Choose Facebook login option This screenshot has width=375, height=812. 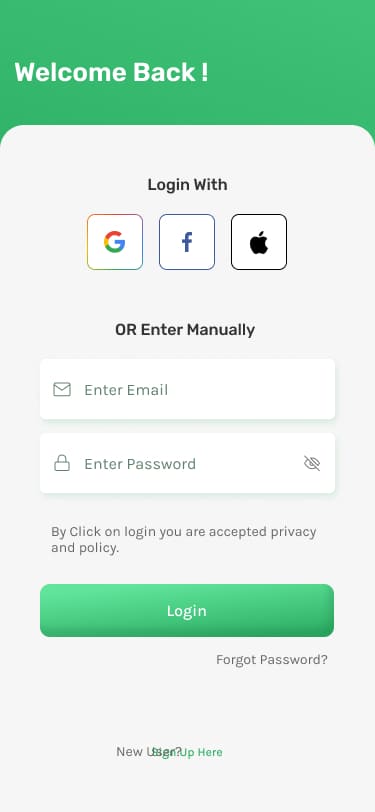coord(187,242)
